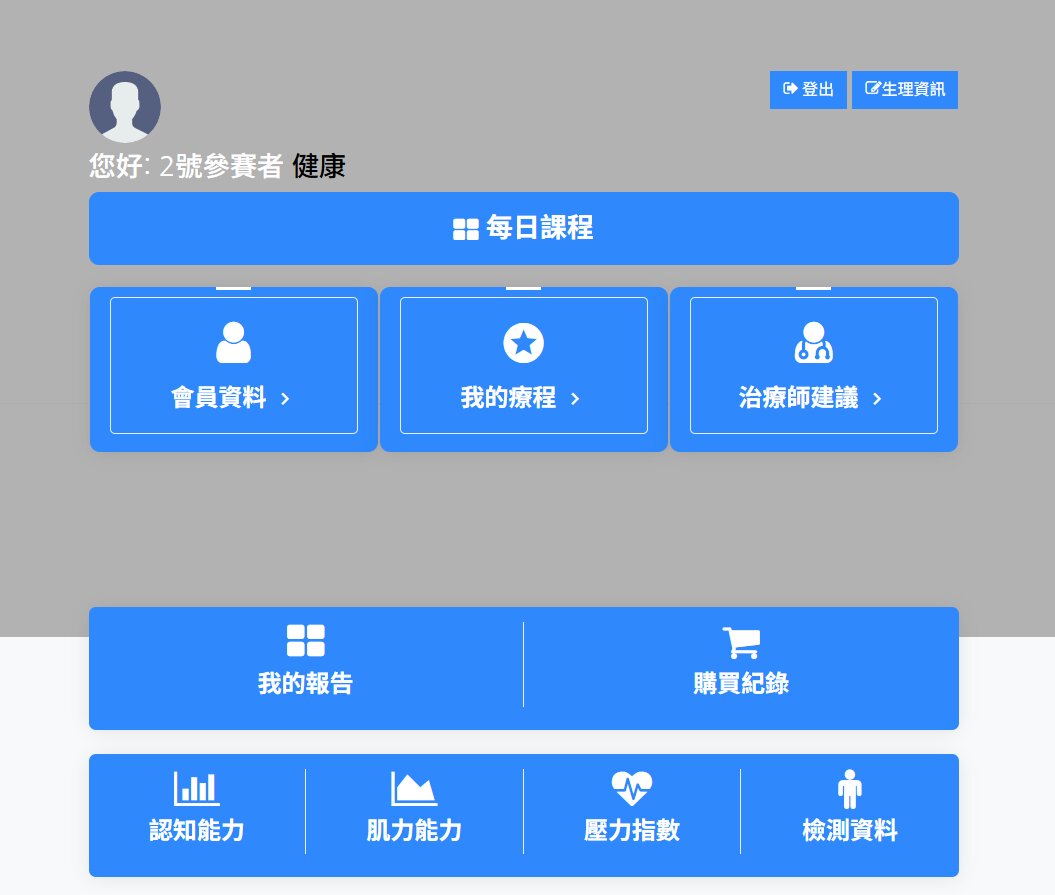Select 認知能力 report
This screenshot has width=1055, height=895.
(197, 810)
